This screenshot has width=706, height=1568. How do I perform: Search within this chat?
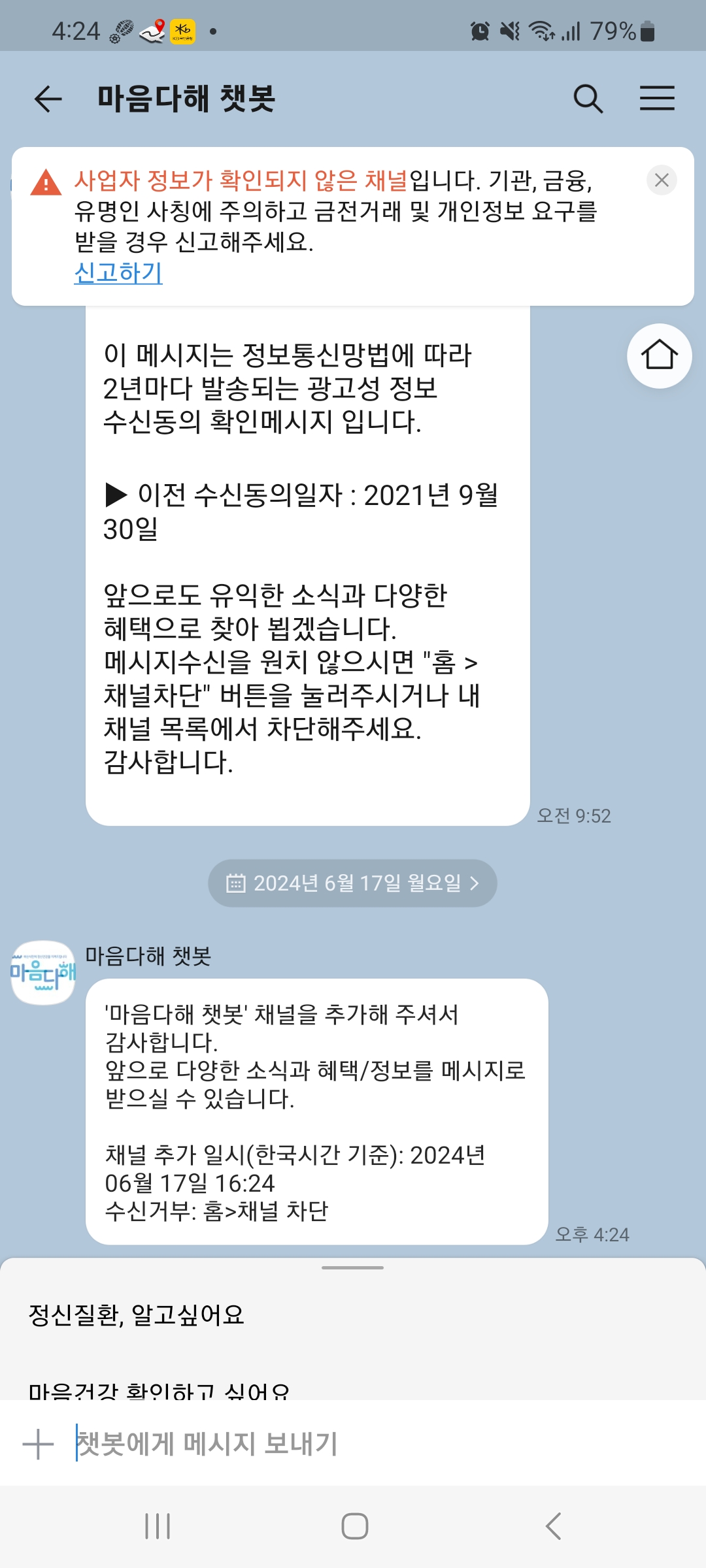click(x=588, y=99)
